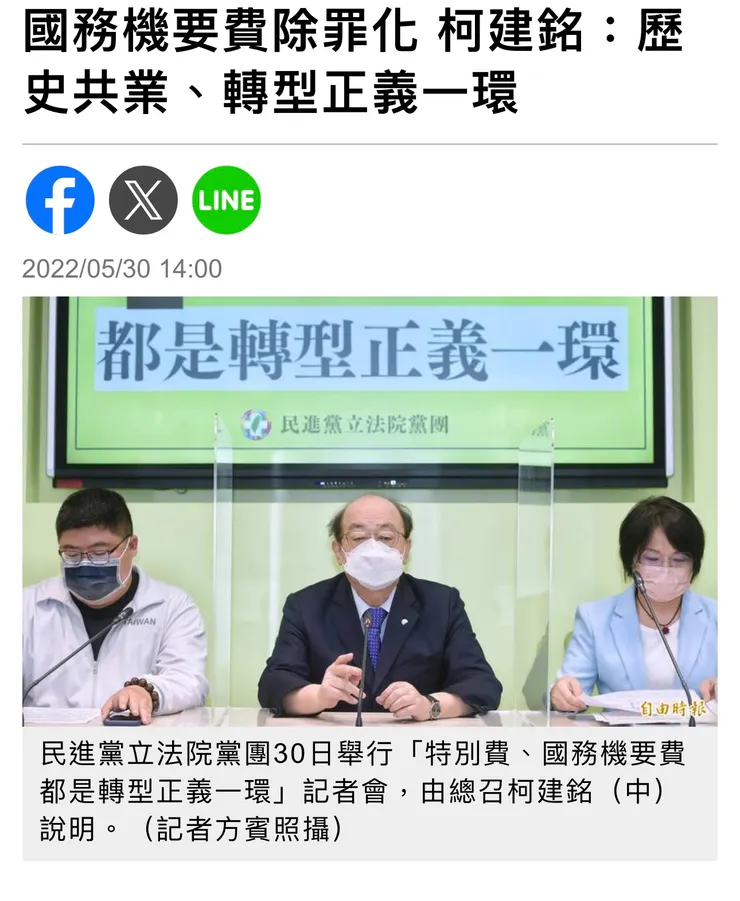Share the article on X
Viewport: 740px width, 901px height.
tap(143, 200)
